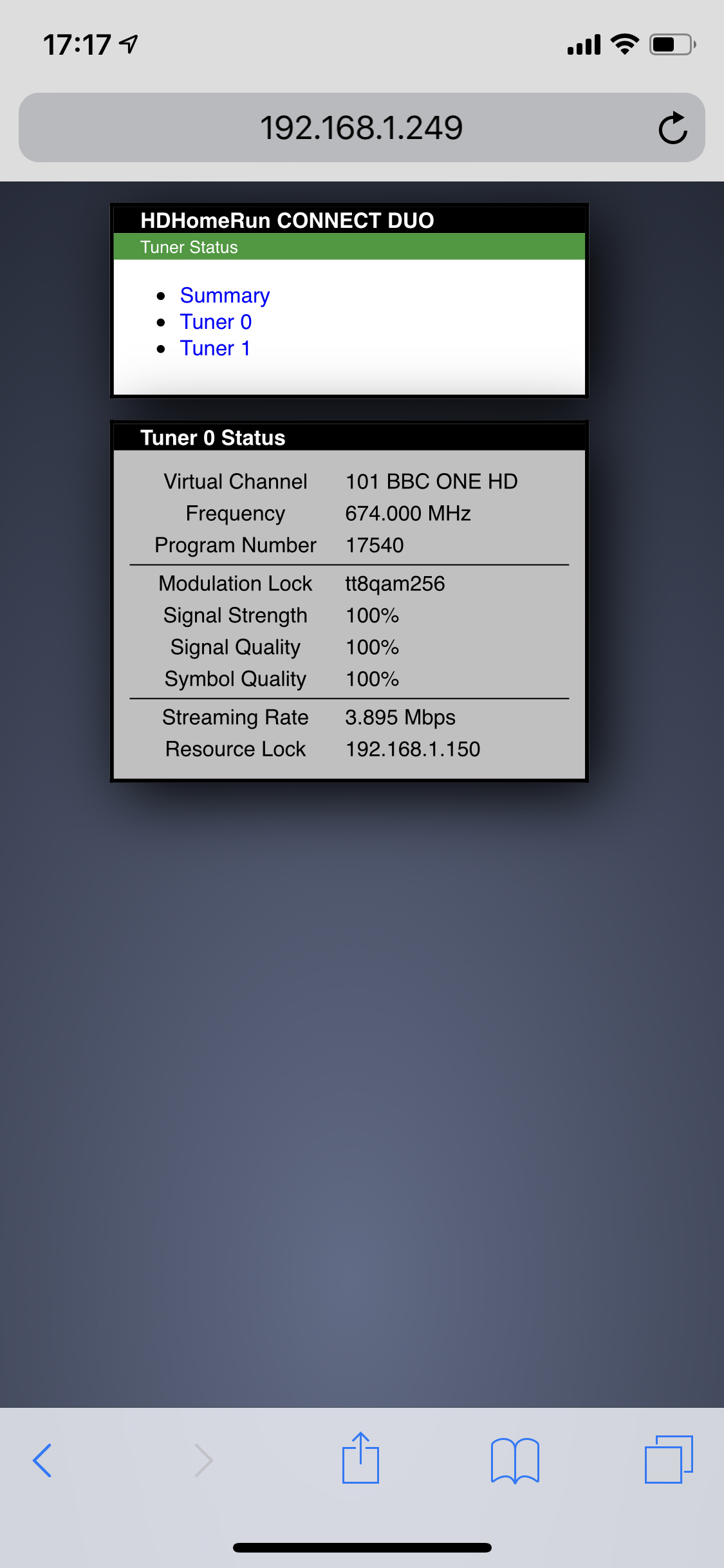Open Safari bookmarks
The height and width of the screenshot is (1568, 724).
[515, 1461]
